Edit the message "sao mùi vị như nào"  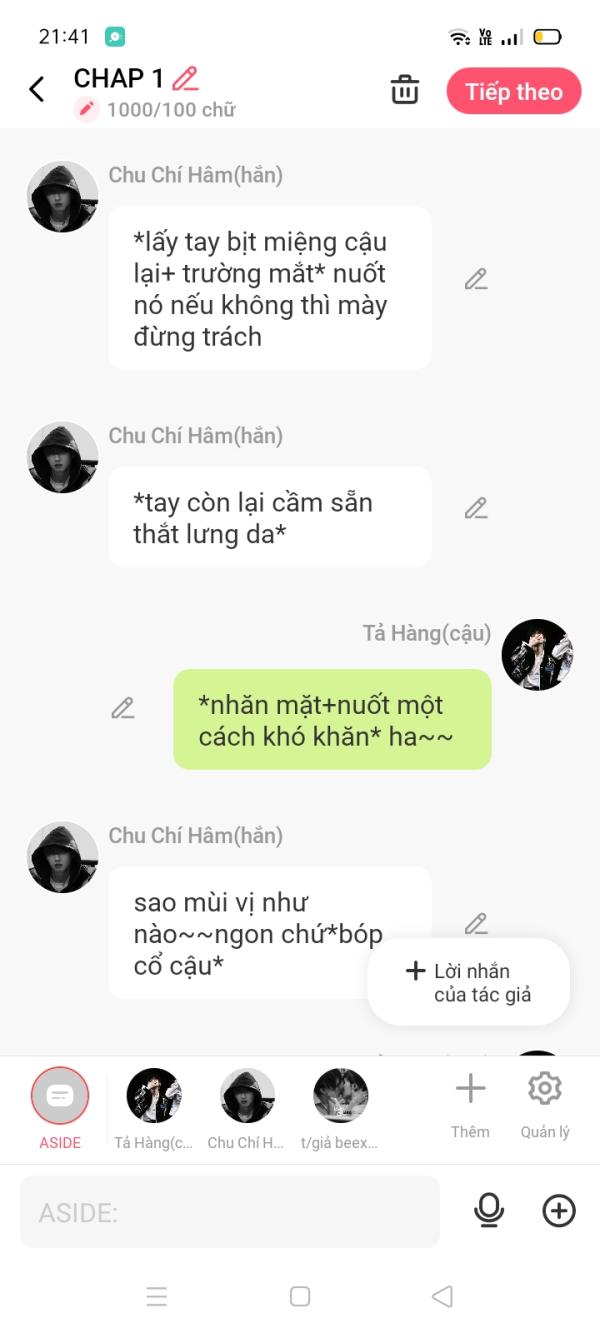[476, 924]
